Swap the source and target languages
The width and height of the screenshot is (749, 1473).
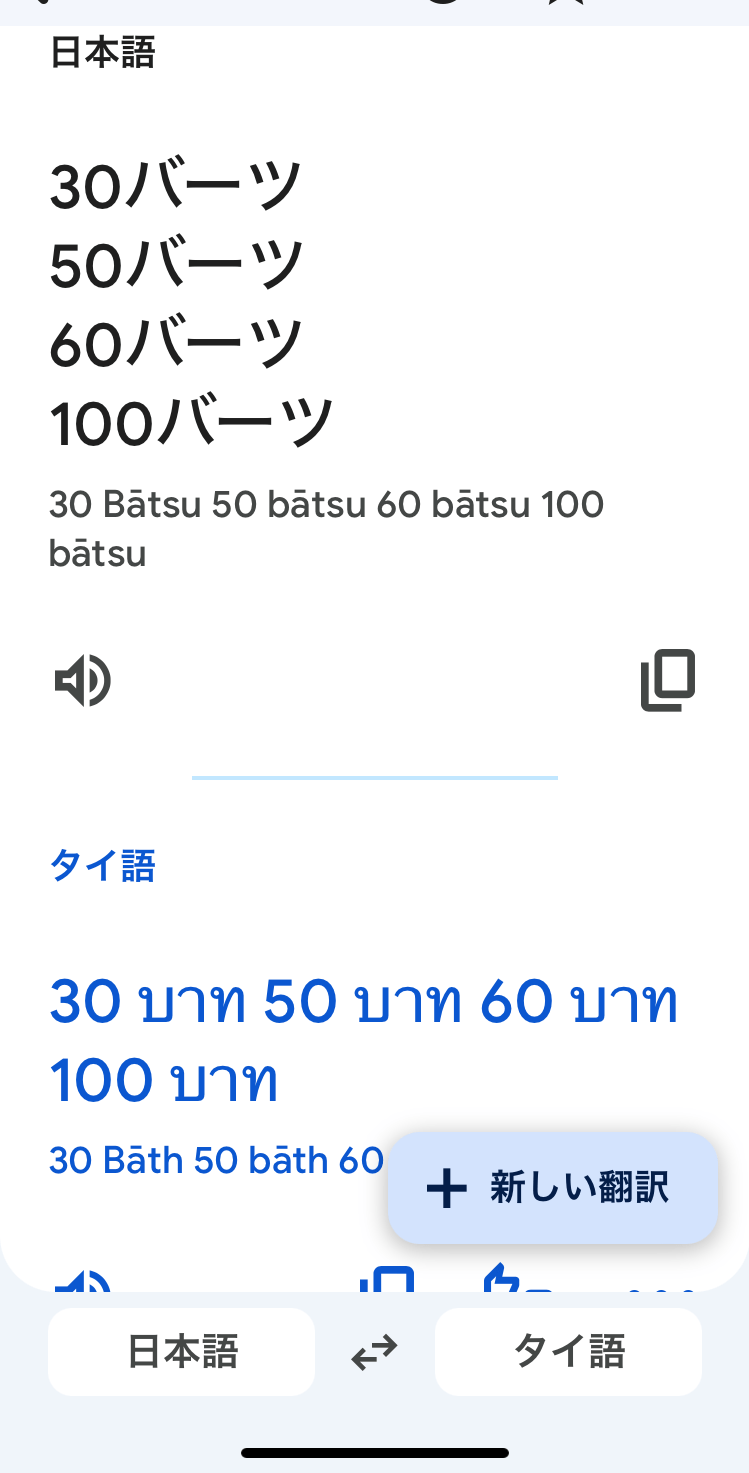click(x=375, y=1352)
